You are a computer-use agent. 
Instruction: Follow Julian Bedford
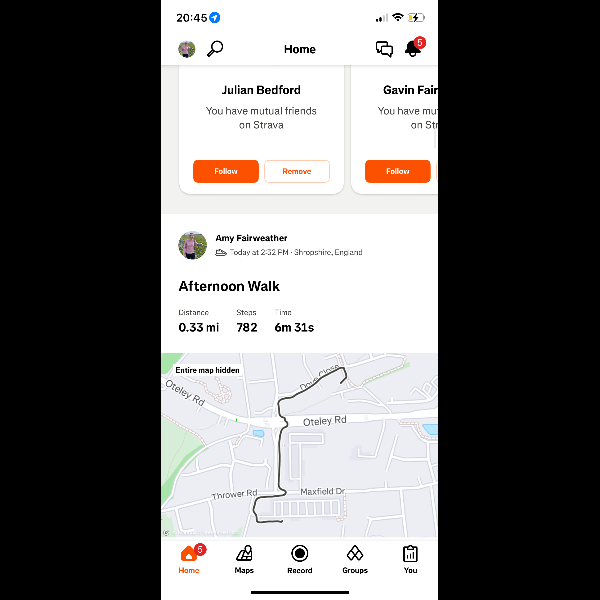pos(226,171)
